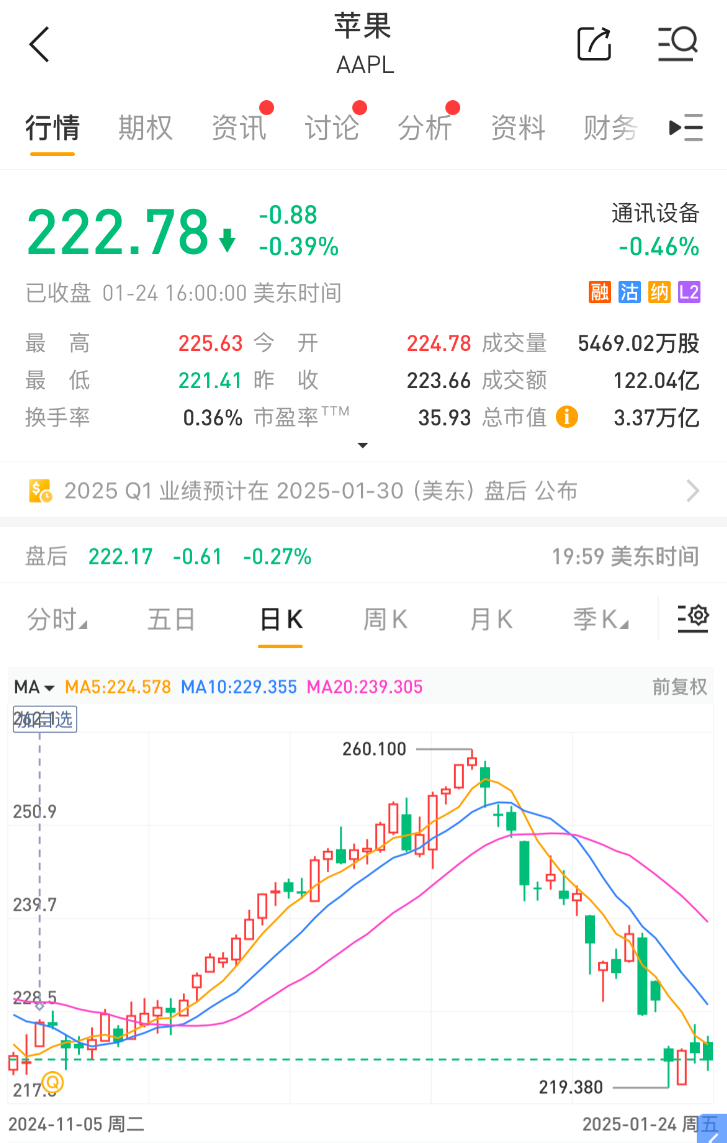Expand more quote details arrow
Image resolution: width=727 pixels, height=1143 pixels.
coord(363,445)
